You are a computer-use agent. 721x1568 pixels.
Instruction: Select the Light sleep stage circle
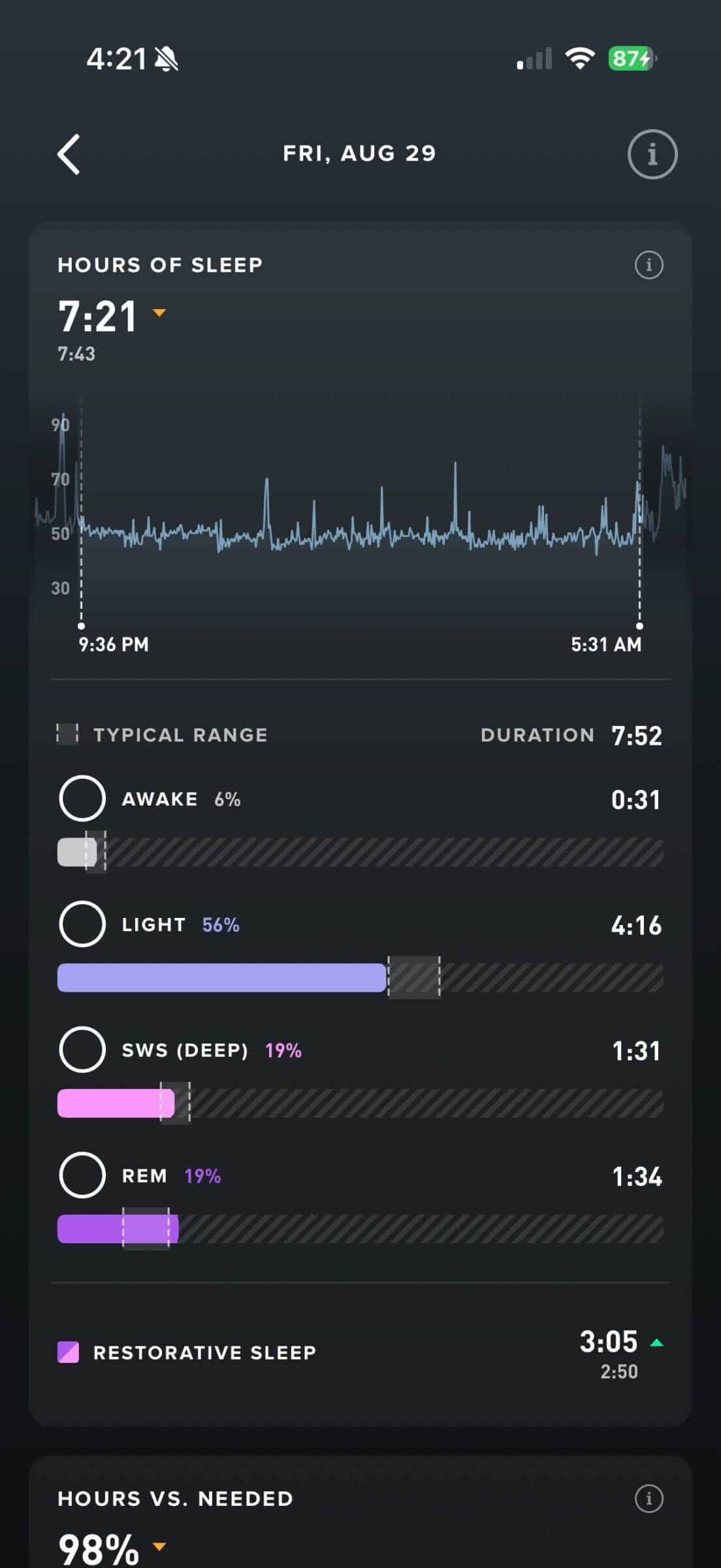[82, 924]
